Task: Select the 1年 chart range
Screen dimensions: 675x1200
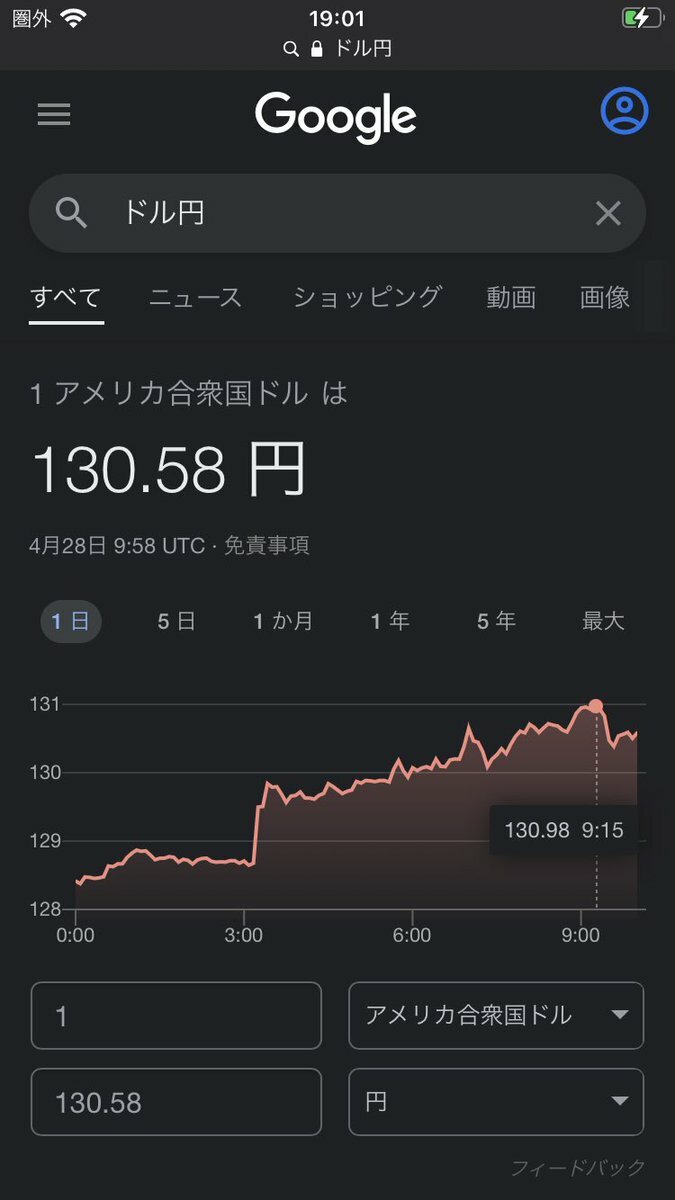Action: pyautogui.click(x=390, y=621)
